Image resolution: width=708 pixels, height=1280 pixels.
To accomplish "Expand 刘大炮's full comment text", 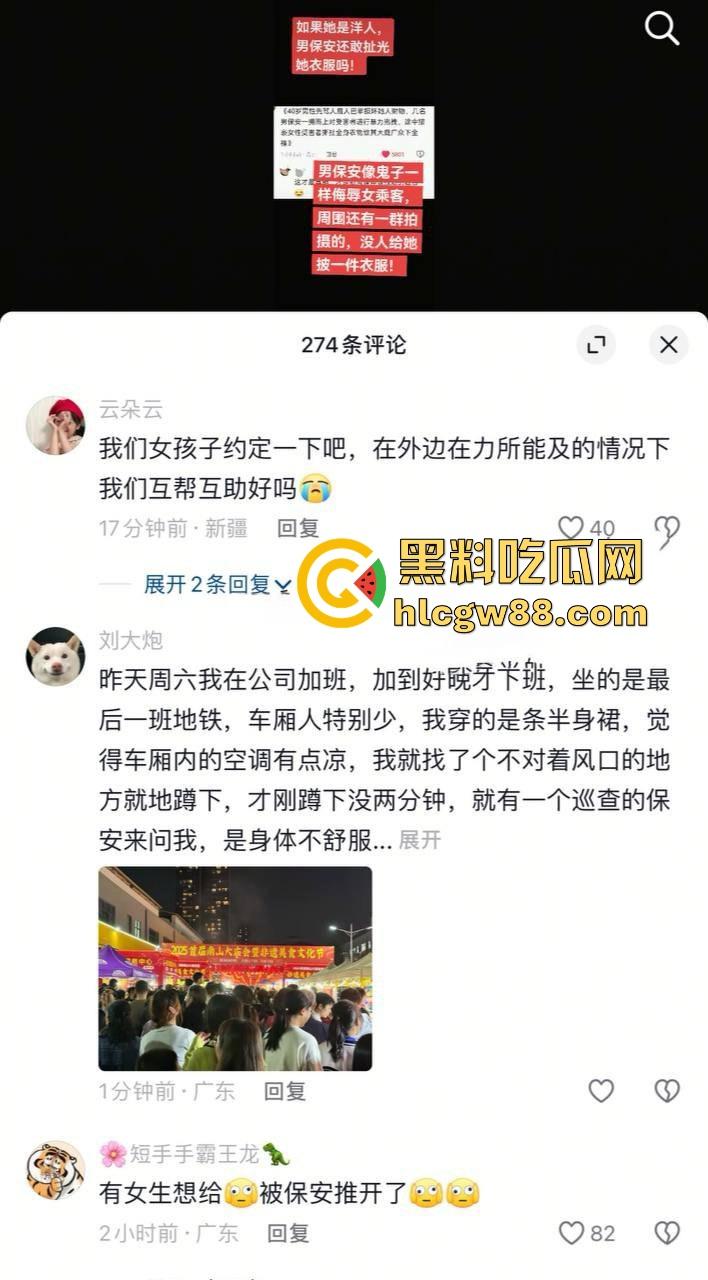I will pos(420,840).
